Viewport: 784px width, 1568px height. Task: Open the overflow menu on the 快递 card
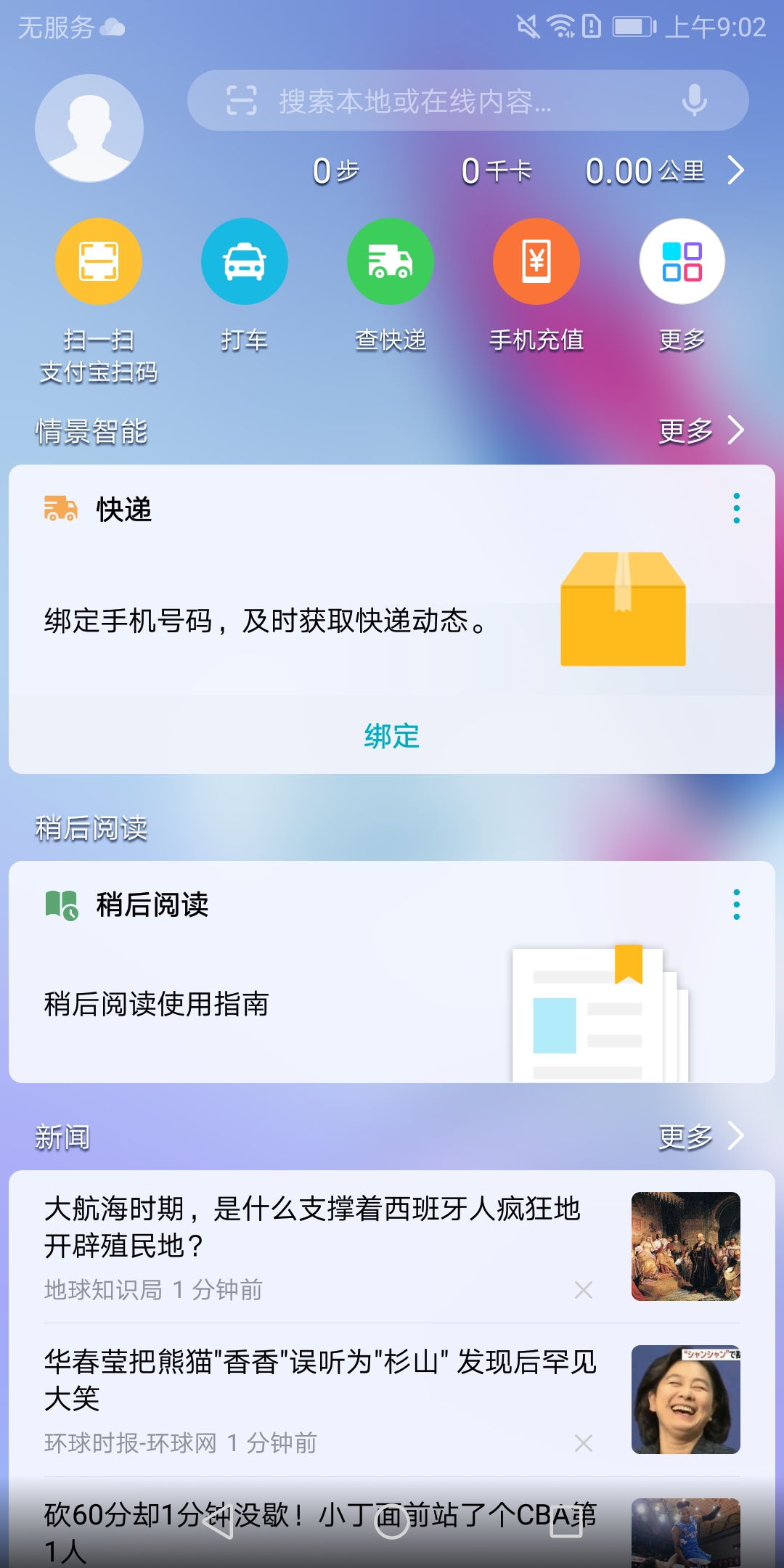736,508
